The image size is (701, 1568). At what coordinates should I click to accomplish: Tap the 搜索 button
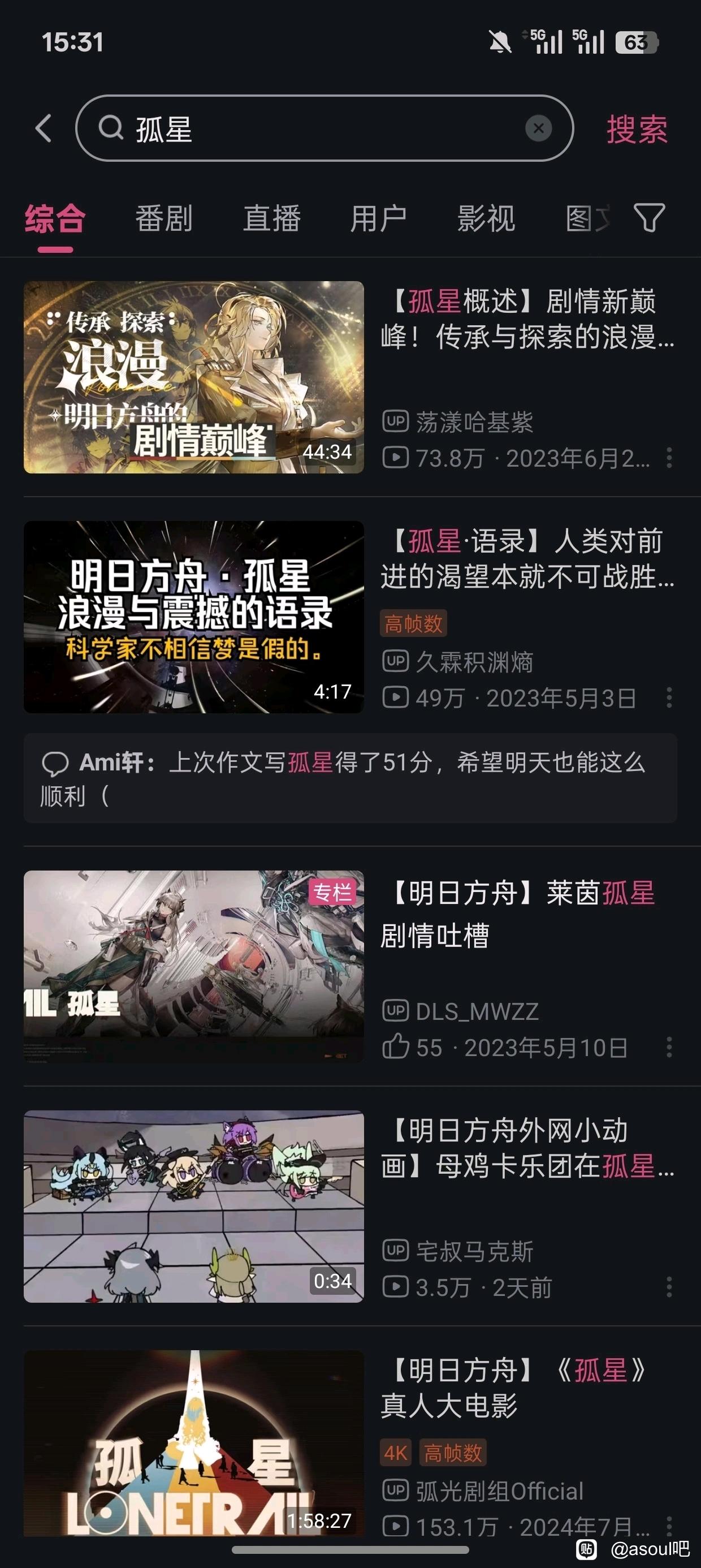(637, 129)
